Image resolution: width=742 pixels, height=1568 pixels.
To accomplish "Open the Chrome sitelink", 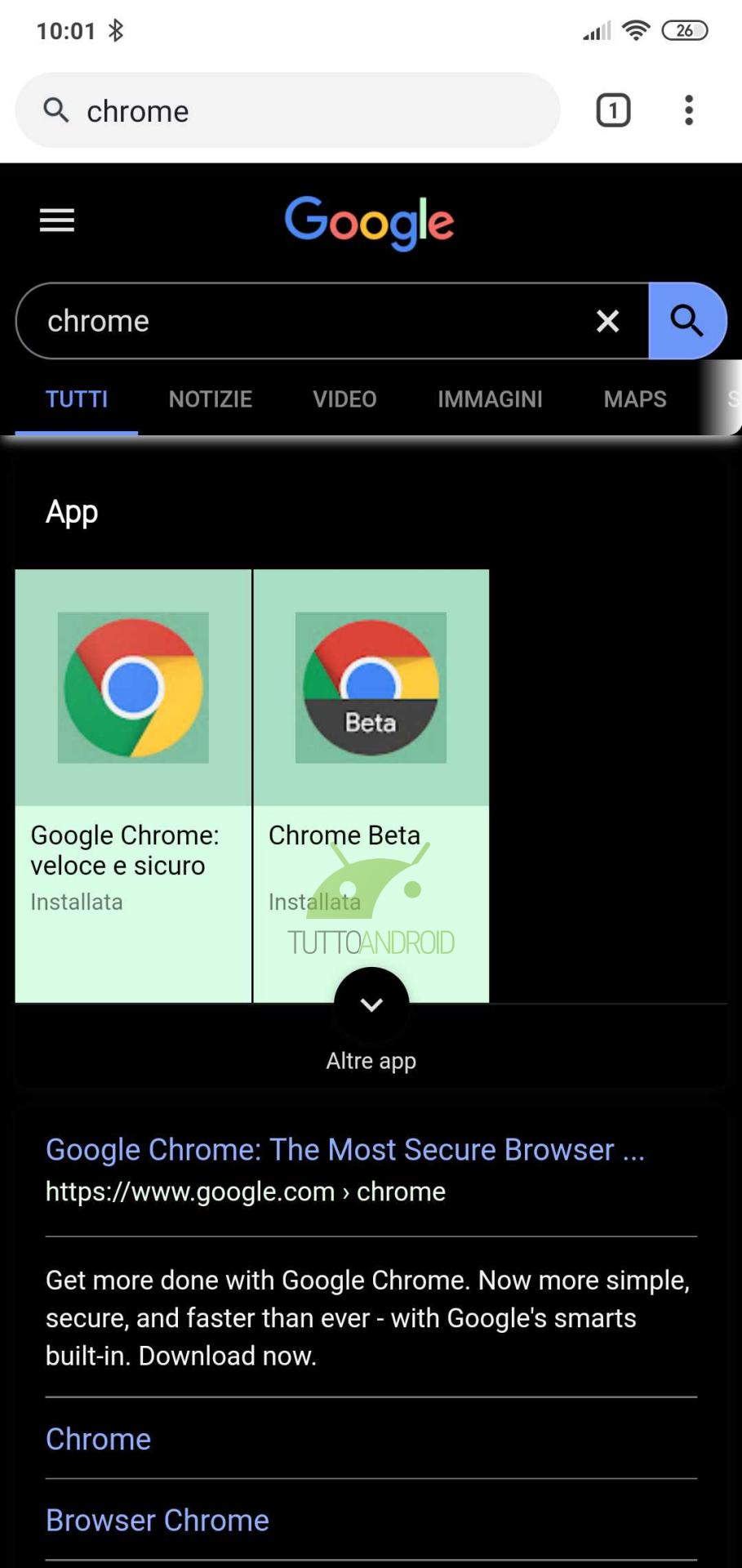I will coord(98,1439).
